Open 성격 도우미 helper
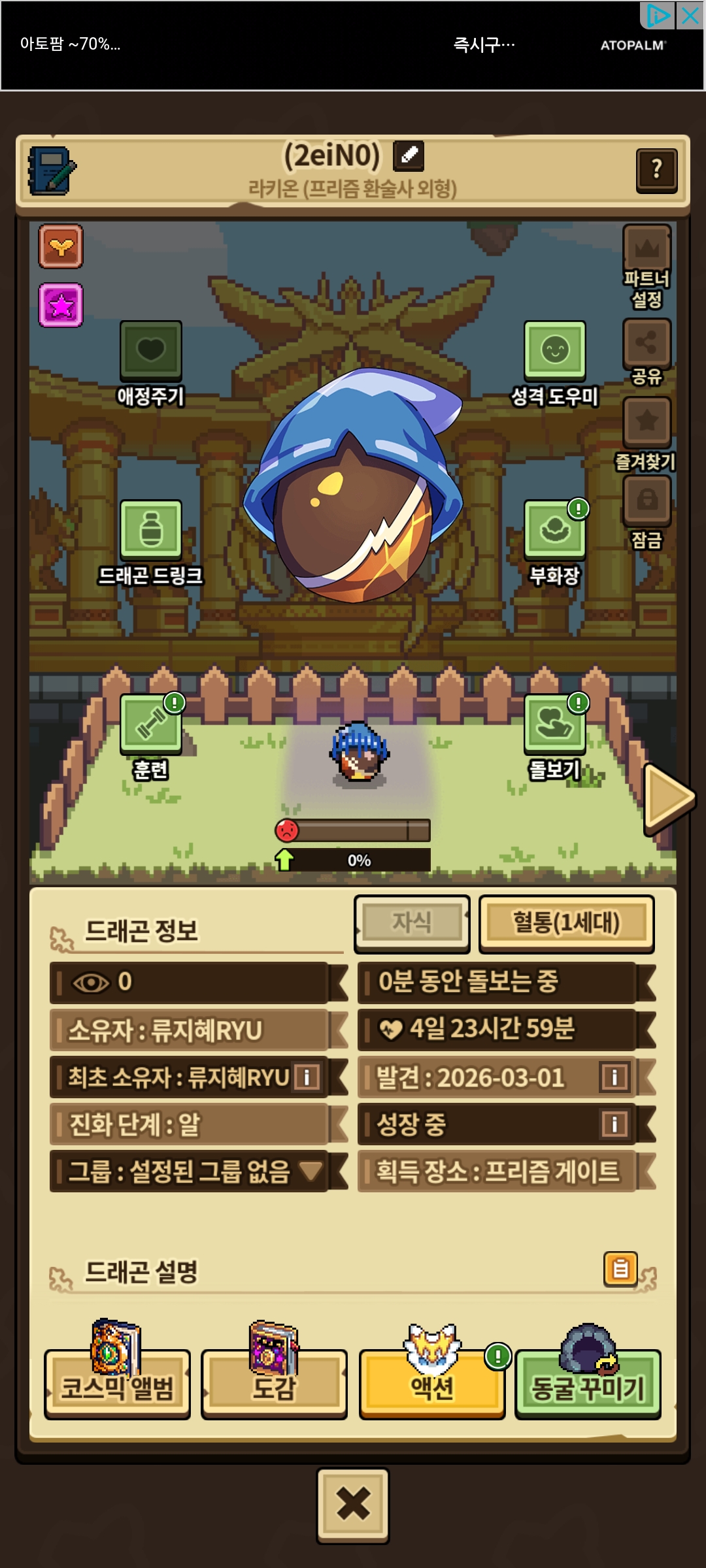The height and width of the screenshot is (1568, 706). tap(554, 351)
